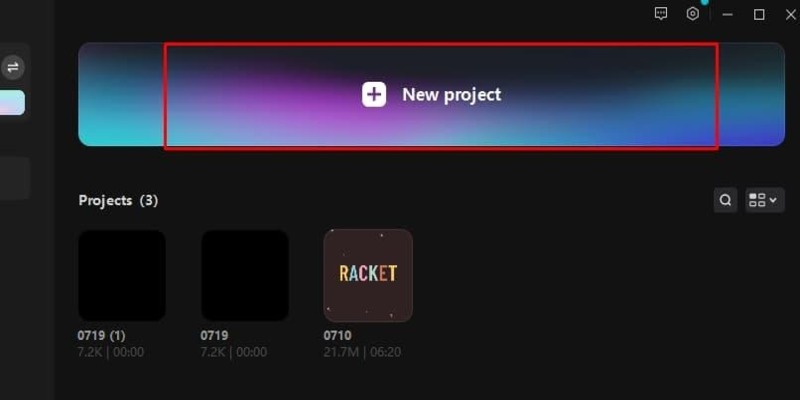Start a New project
The height and width of the screenshot is (400, 800).
point(432,95)
